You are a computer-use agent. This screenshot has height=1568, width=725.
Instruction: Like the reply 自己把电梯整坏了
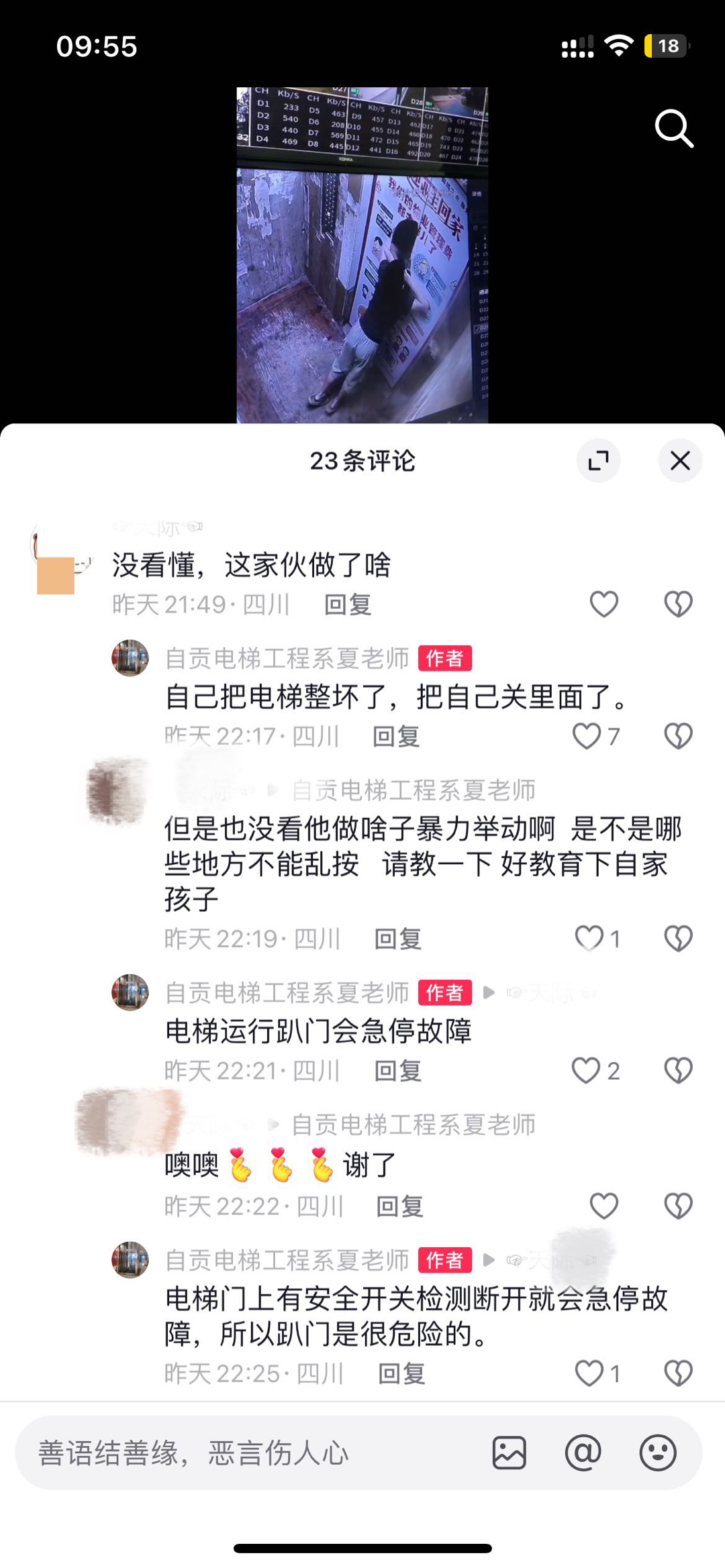587,736
